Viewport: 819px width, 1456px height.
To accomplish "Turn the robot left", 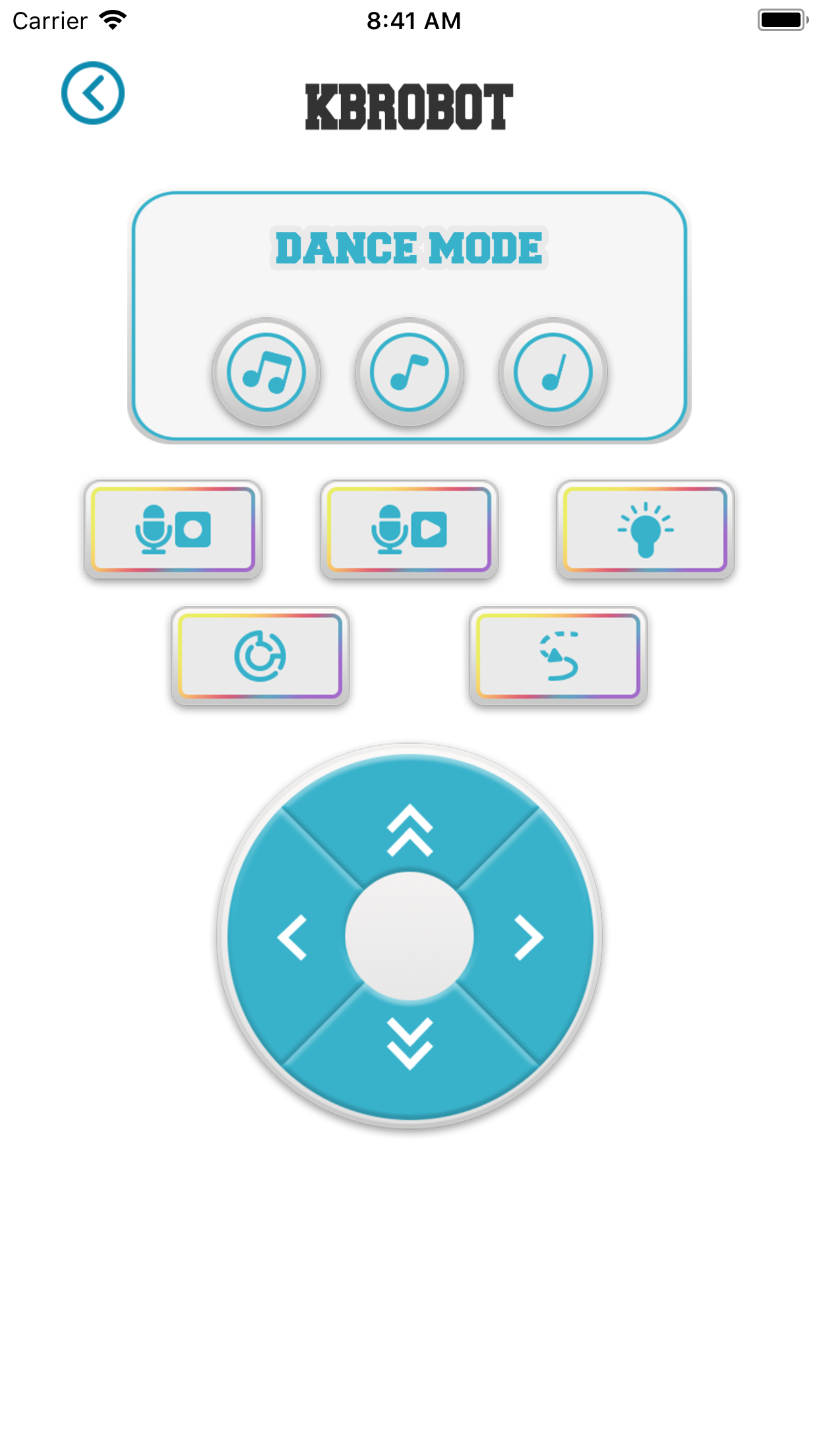I will coord(293,936).
